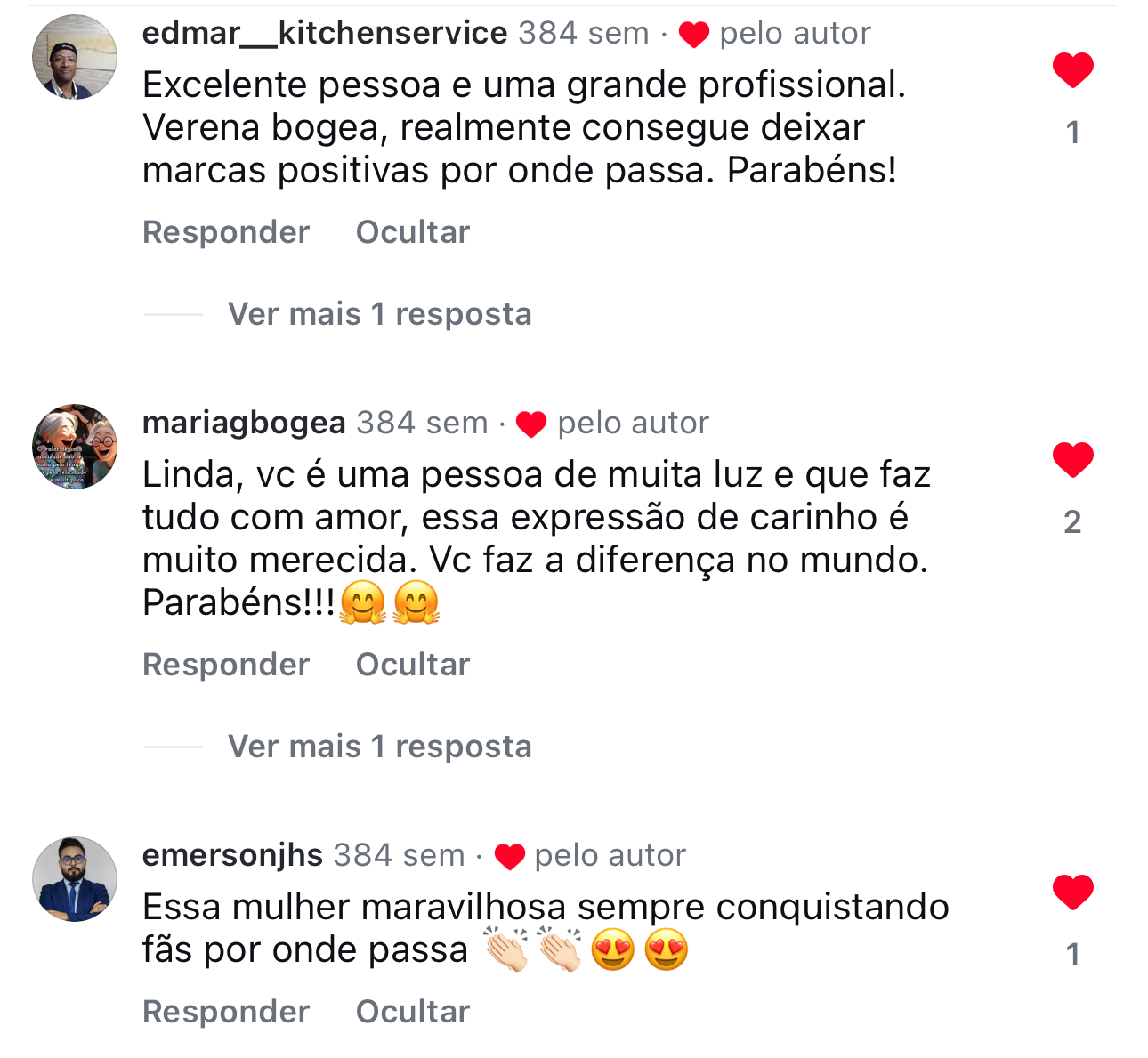
Task: Hide emersonjhs's comment with Ocultar
Action: click(412, 1012)
